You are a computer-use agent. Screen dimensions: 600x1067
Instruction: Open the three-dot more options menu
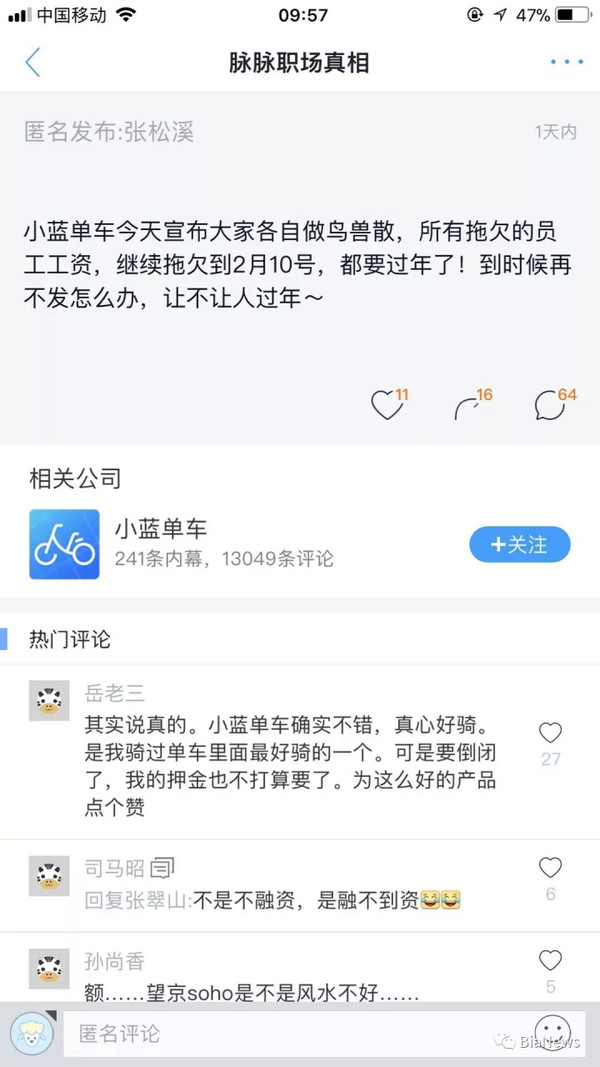click(x=566, y=63)
